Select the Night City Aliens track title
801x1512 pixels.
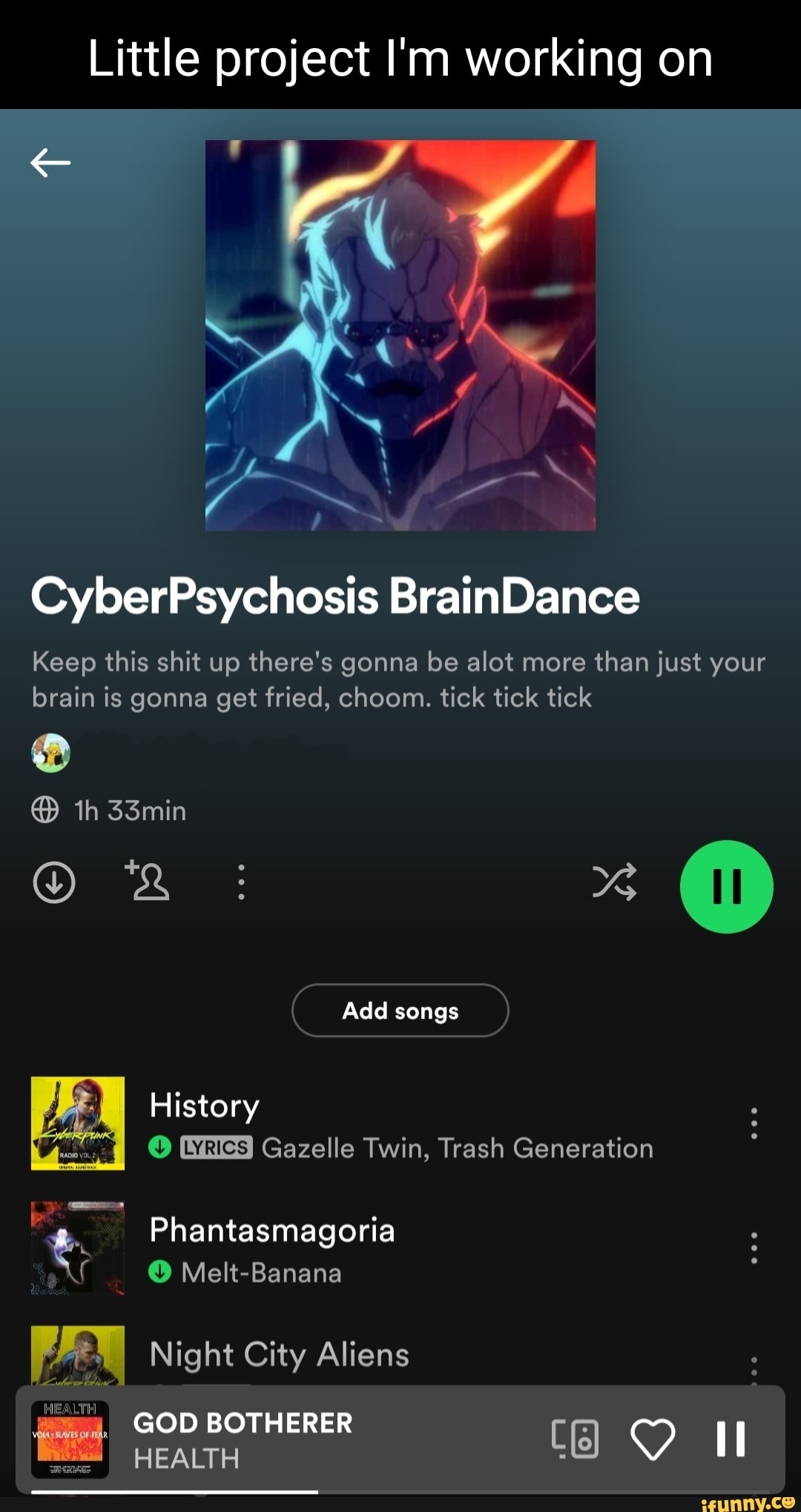278,1355
